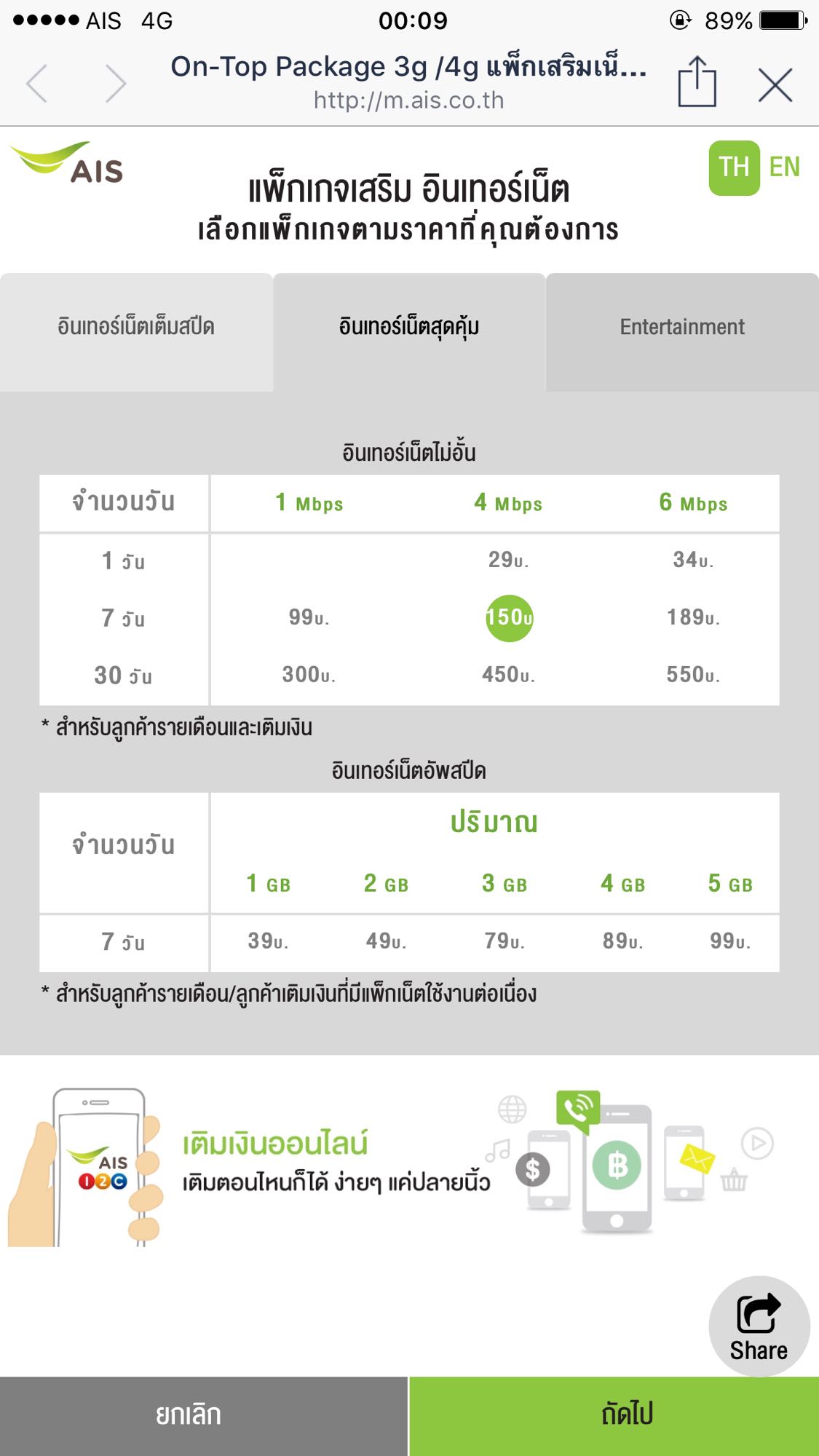Open the Entertainment tab
Image resolution: width=819 pixels, height=1456 pixels.
(x=682, y=327)
